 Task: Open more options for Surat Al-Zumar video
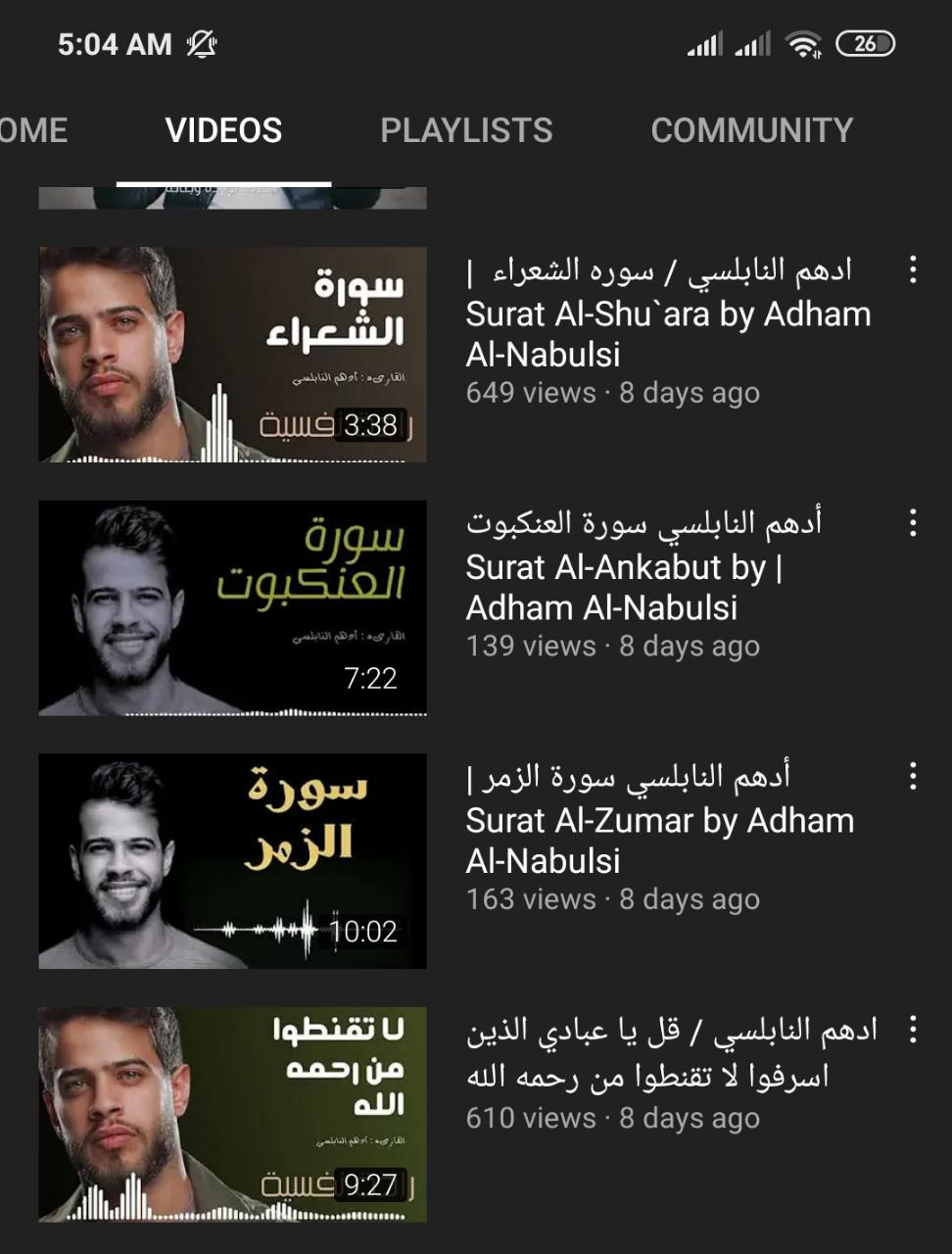click(x=913, y=777)
